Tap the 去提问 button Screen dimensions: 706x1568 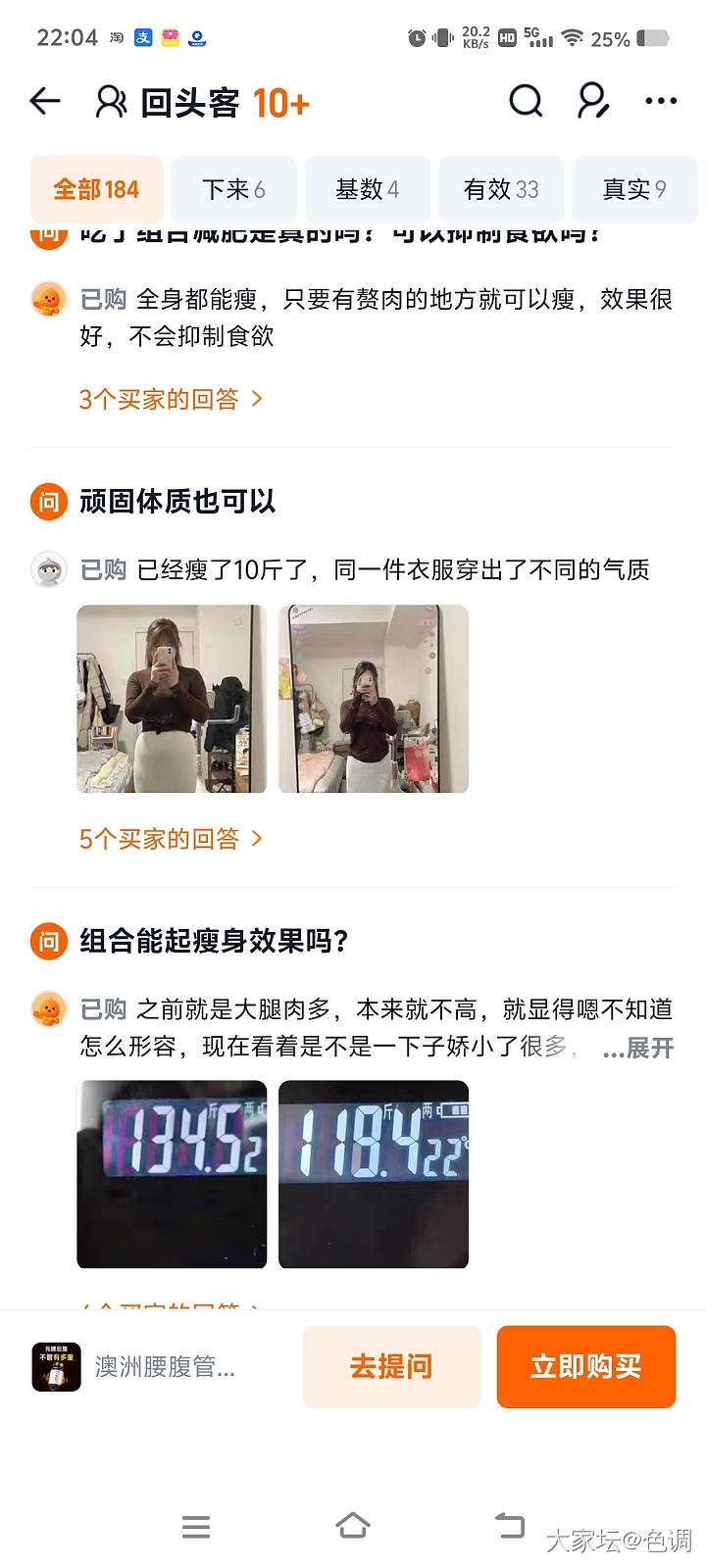click(391, 1367)
